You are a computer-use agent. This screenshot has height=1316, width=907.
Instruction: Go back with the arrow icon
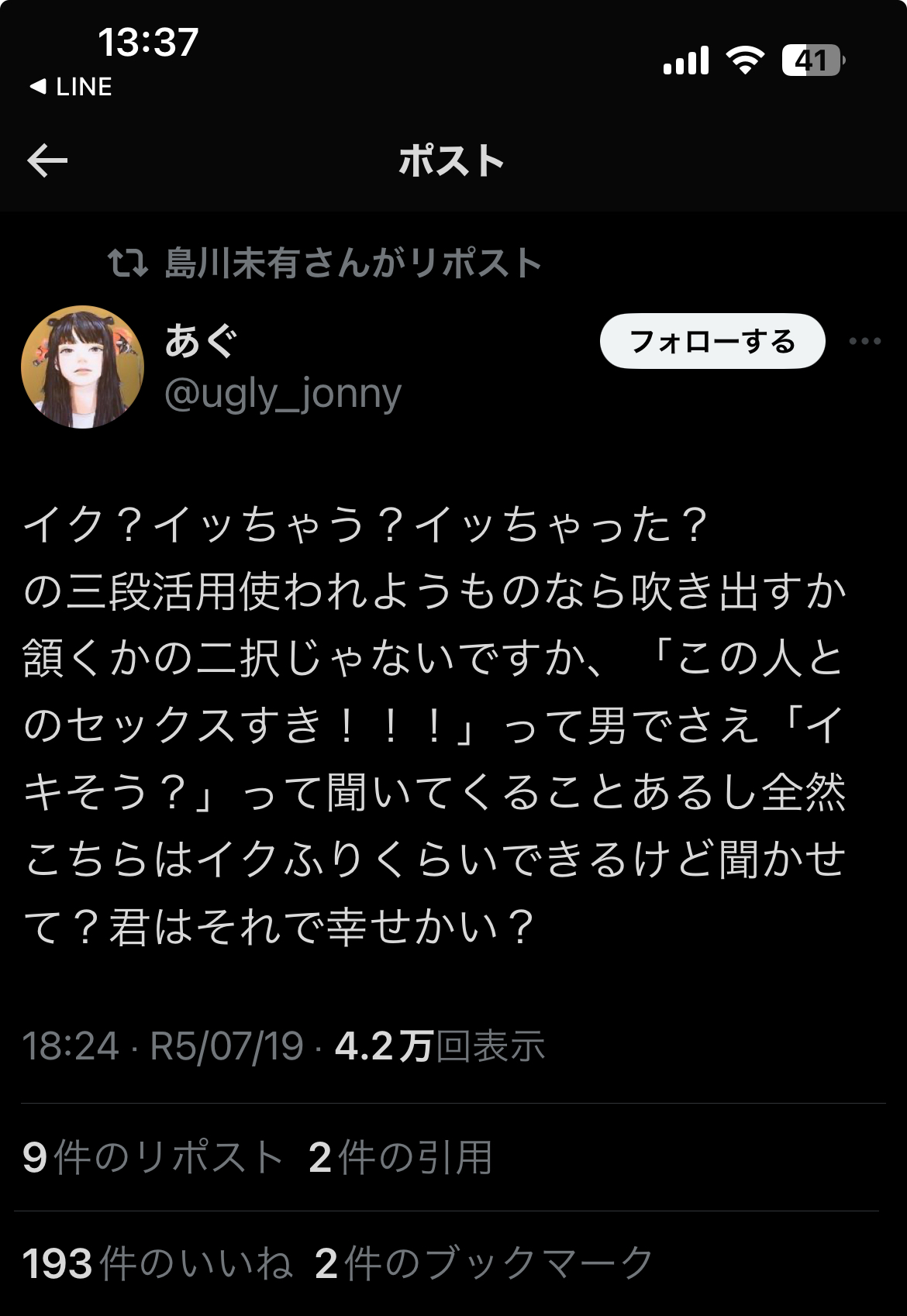pos(47,160)
